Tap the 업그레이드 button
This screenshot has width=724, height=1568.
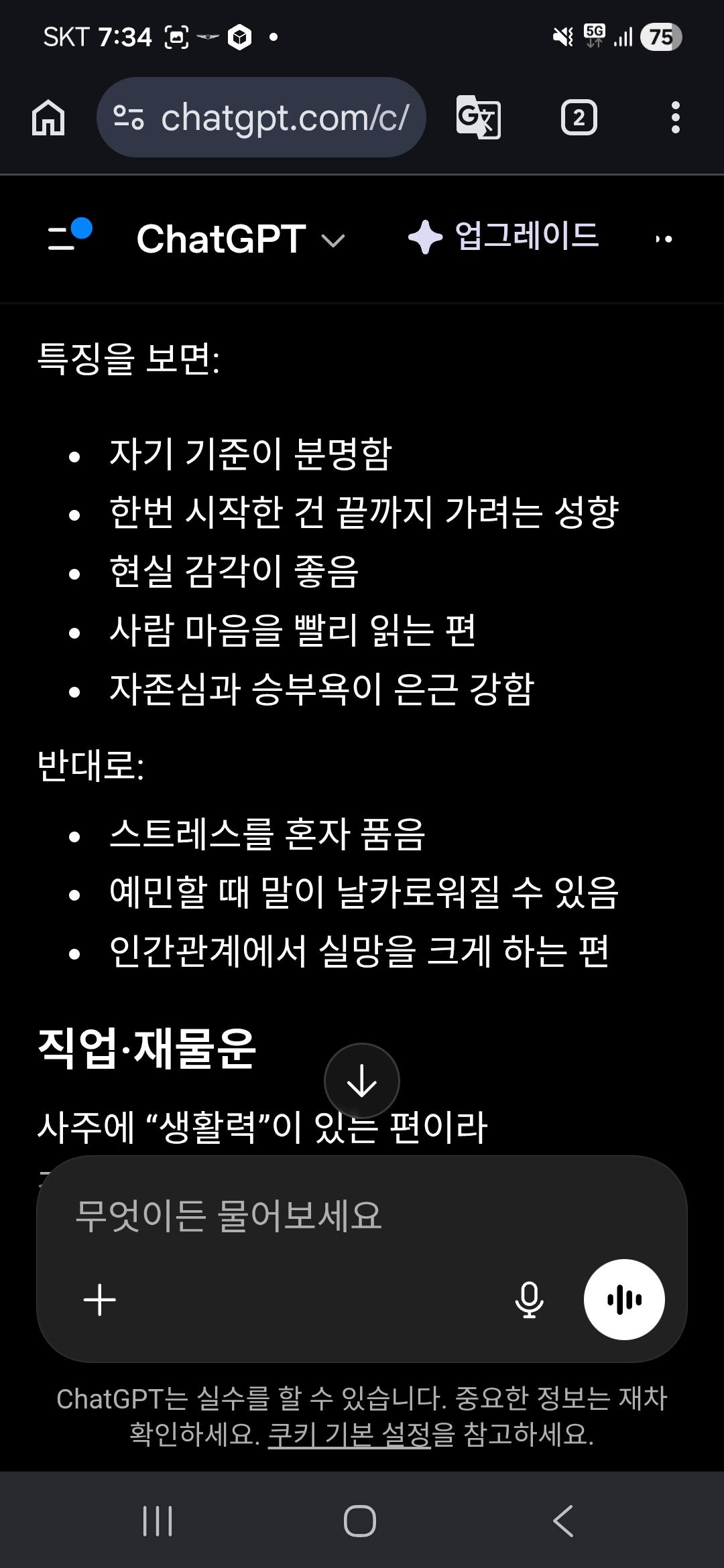click(x=503, y=237)
